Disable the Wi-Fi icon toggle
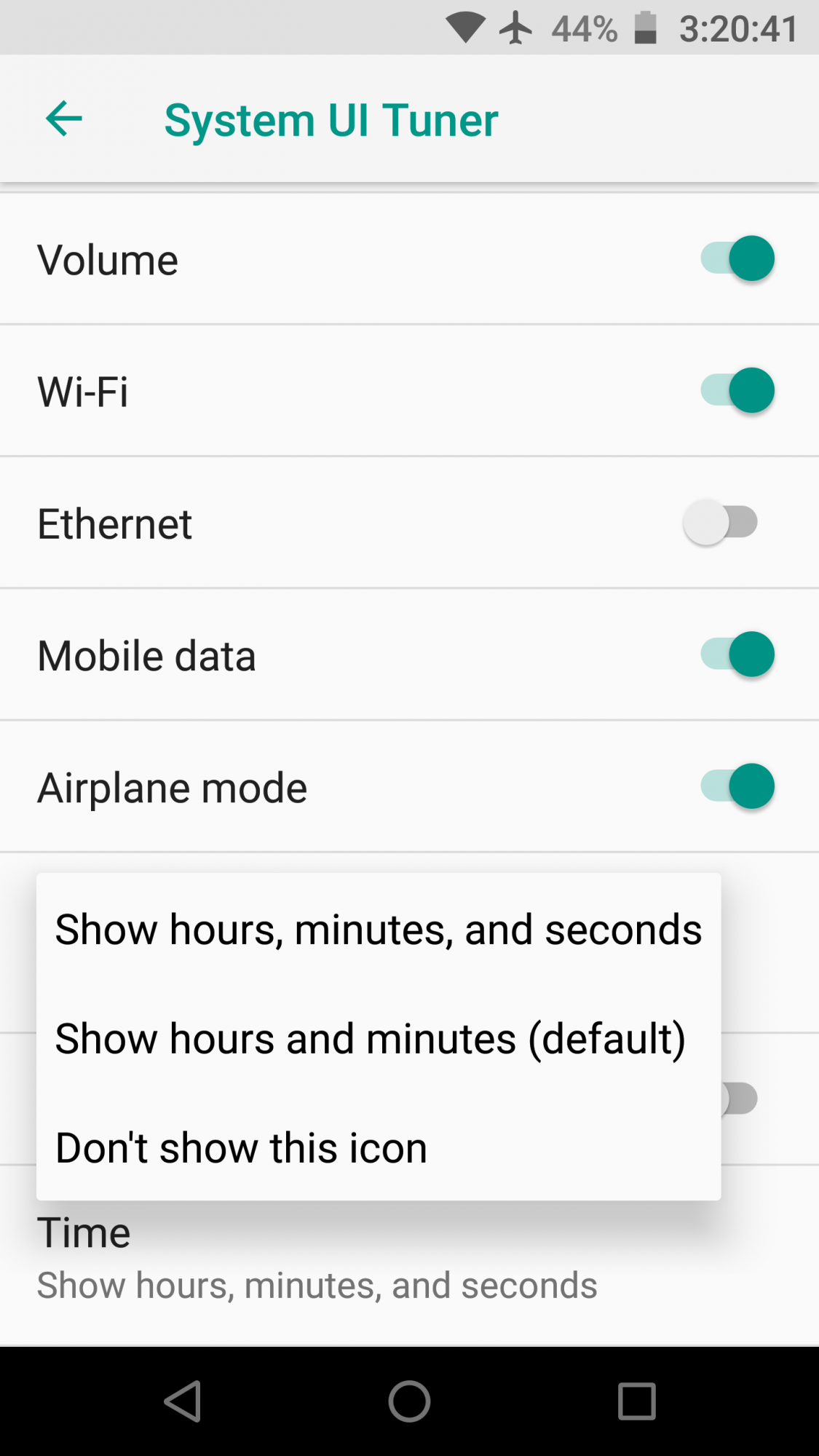This screenshot has width=819, height=1456. coord(737,390)
